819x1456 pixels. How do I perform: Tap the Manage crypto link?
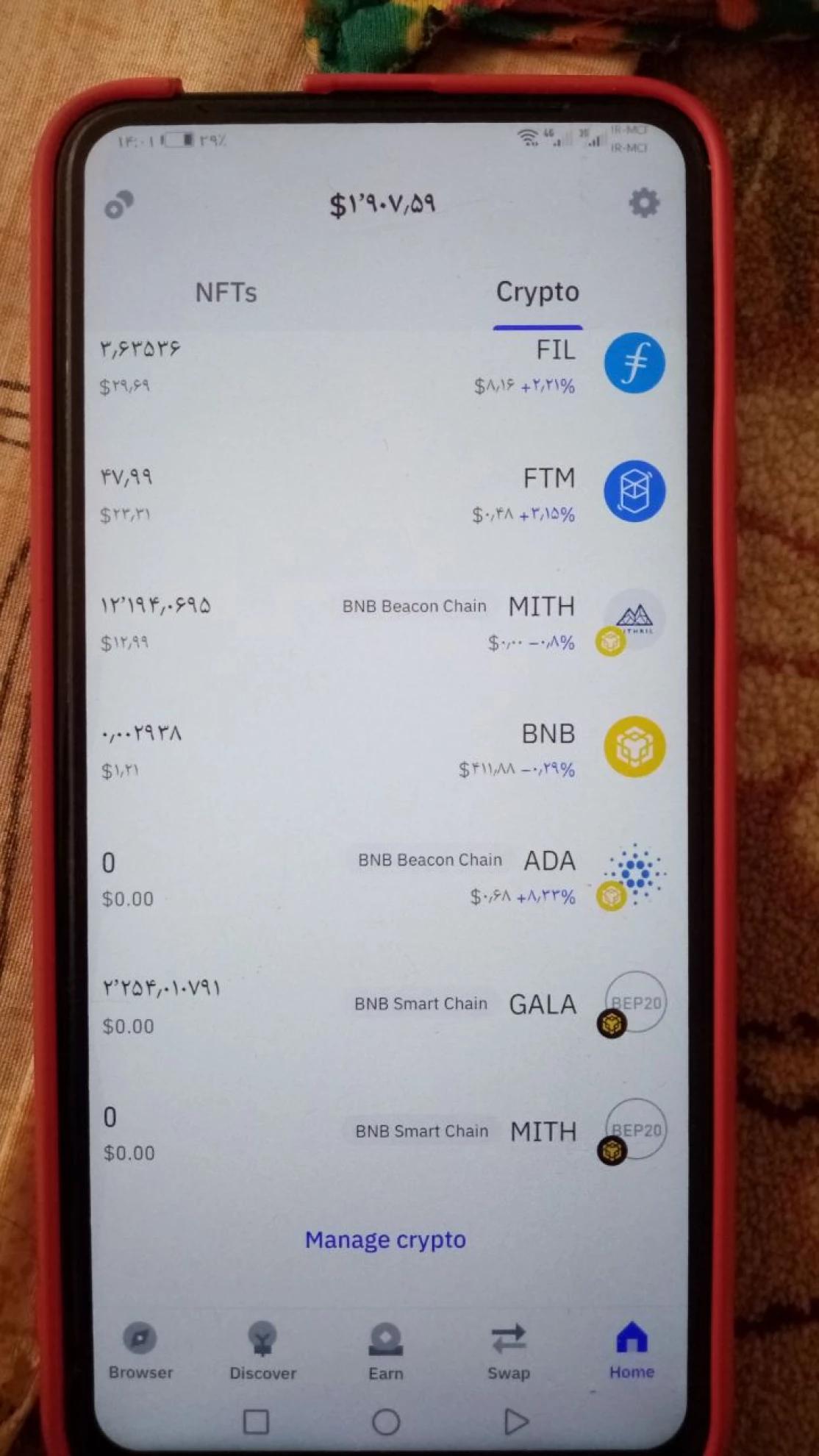click(385, 1240)
